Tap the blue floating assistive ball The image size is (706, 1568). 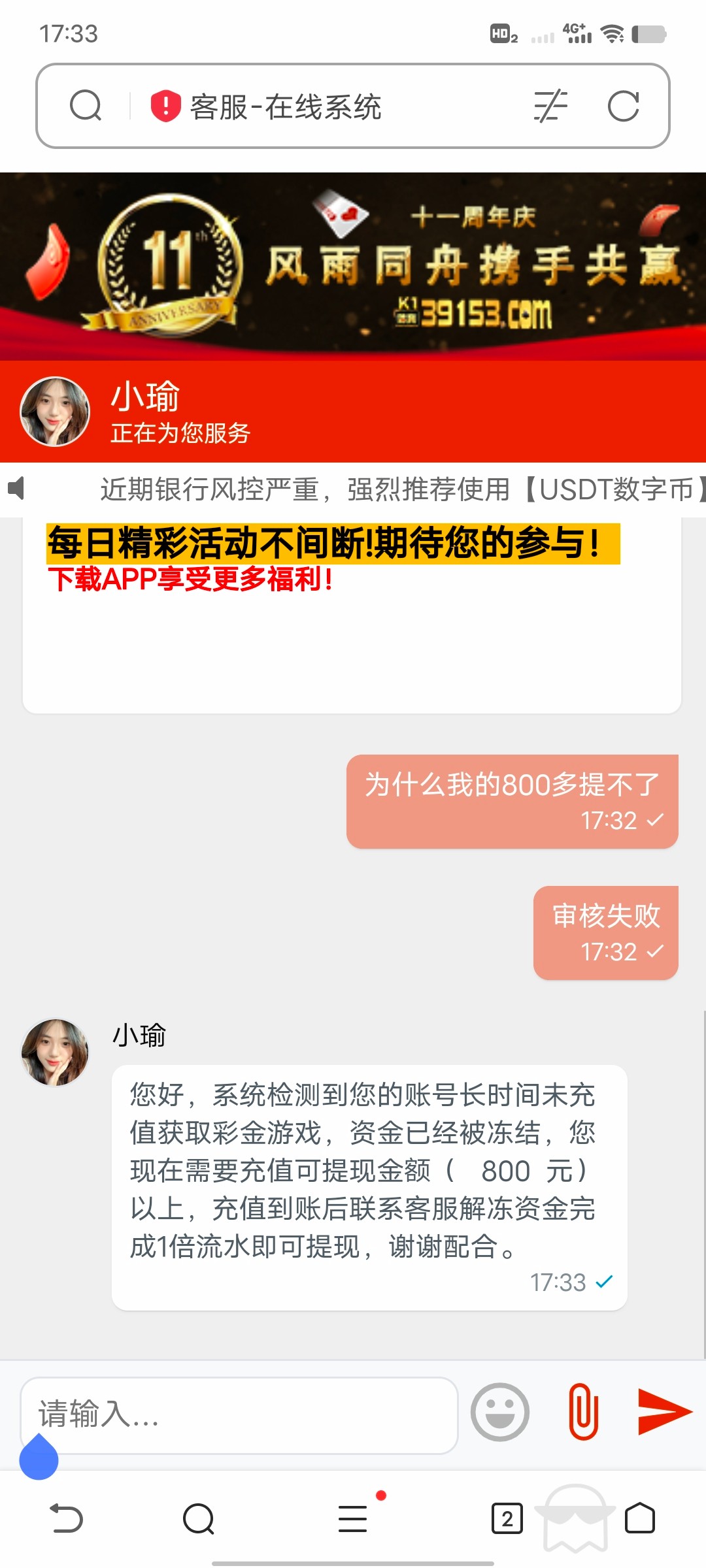[x=39, y=1461]
